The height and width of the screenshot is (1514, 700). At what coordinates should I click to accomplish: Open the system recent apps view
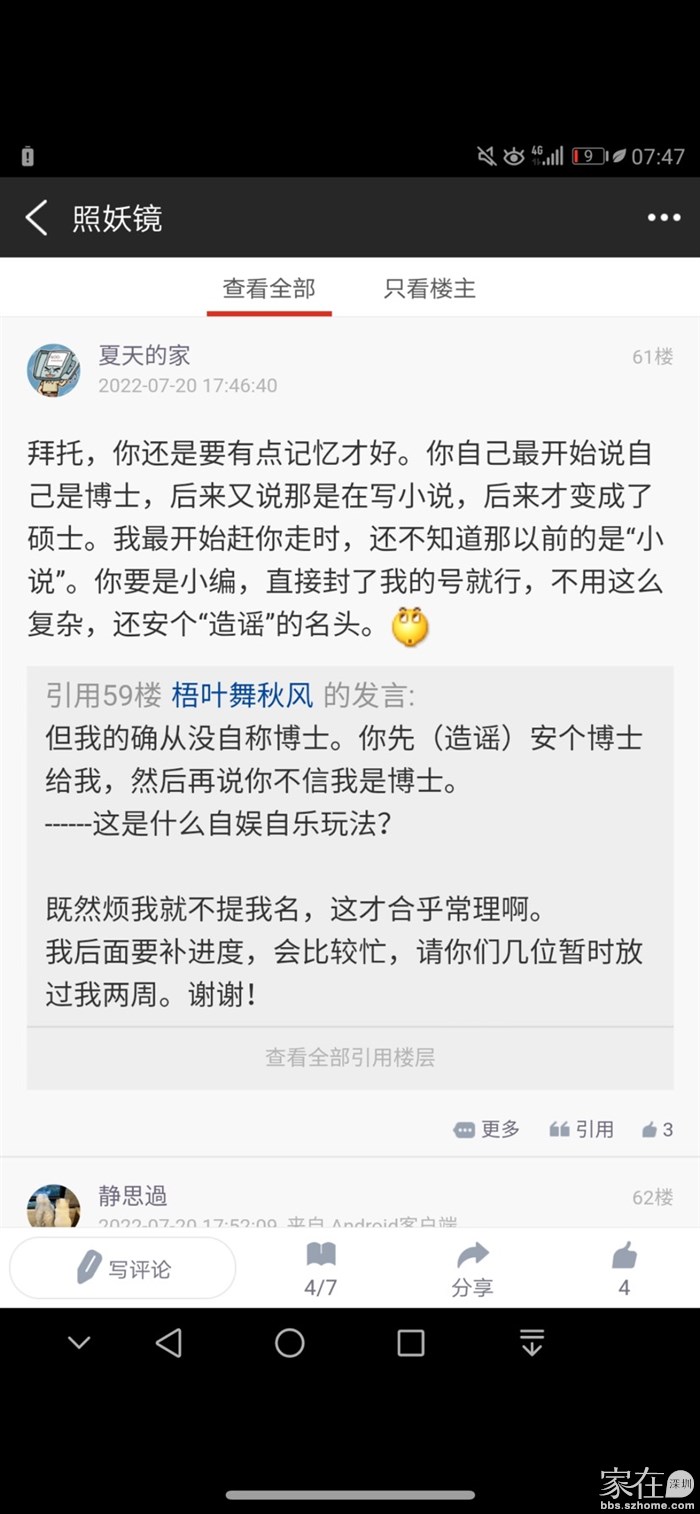tap(411, 1343)
